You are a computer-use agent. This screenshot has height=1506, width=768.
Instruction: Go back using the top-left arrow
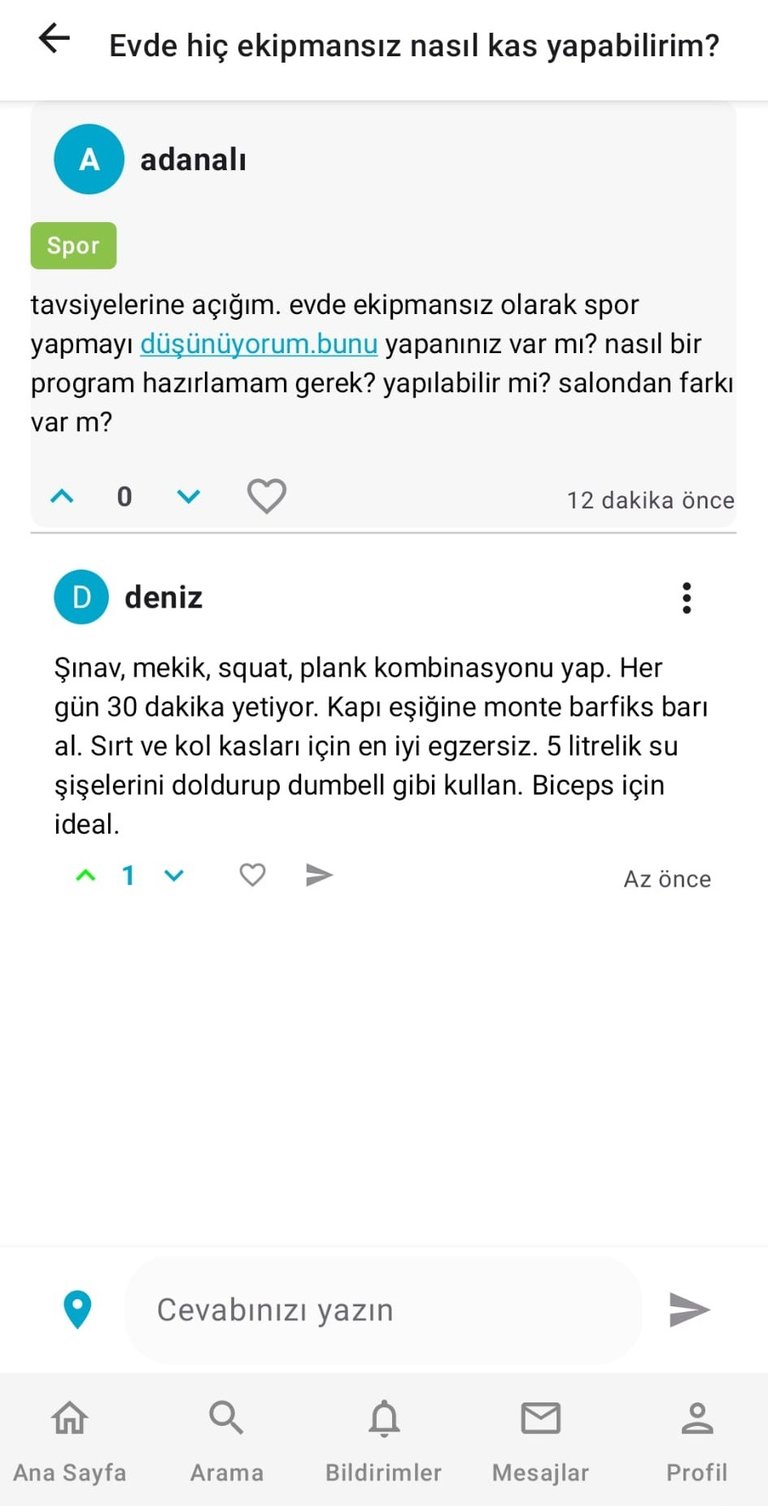pos(54,38)
